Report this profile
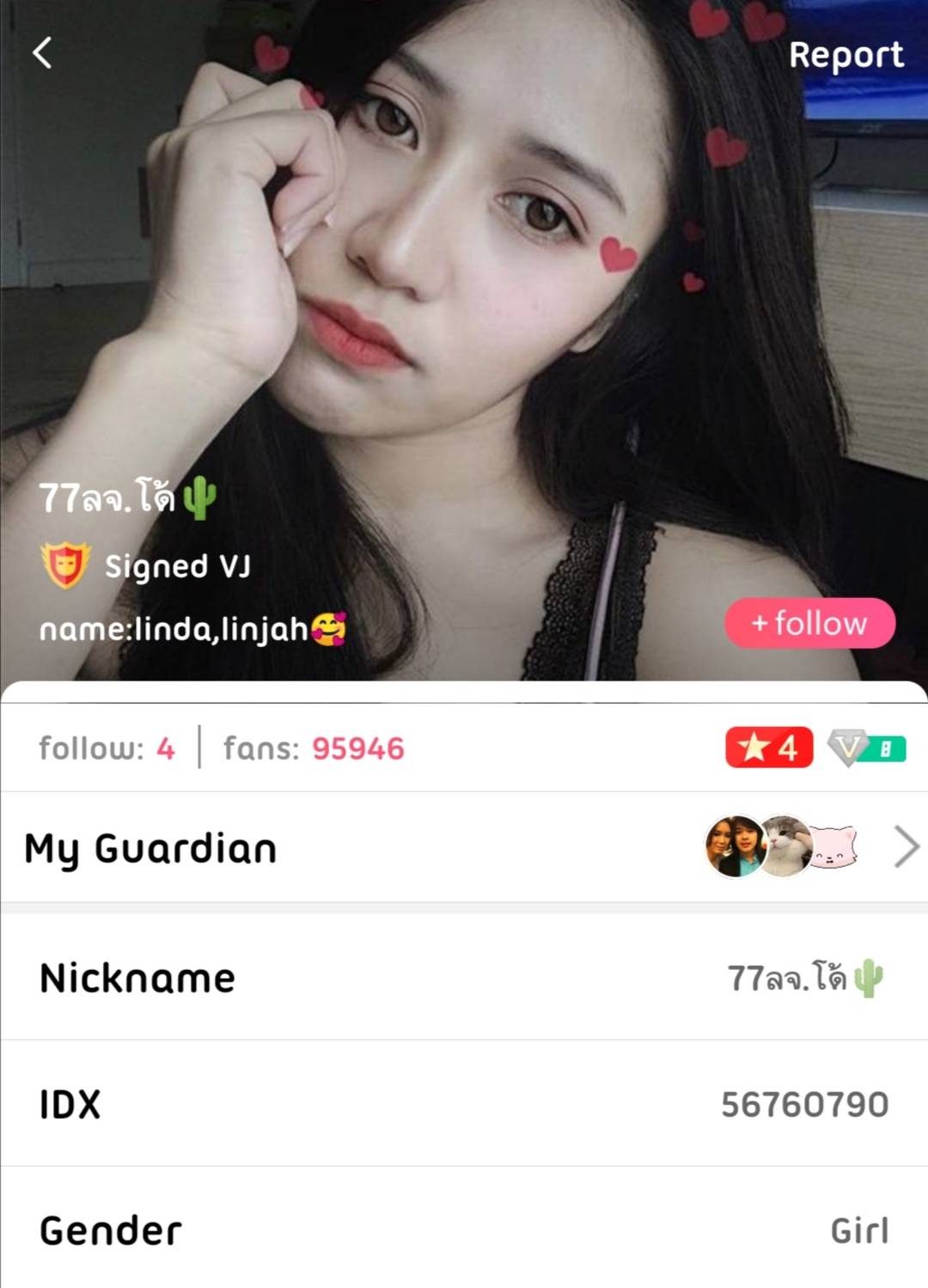Viewport: 928px width, 1288px height. [x=846, y=55]
